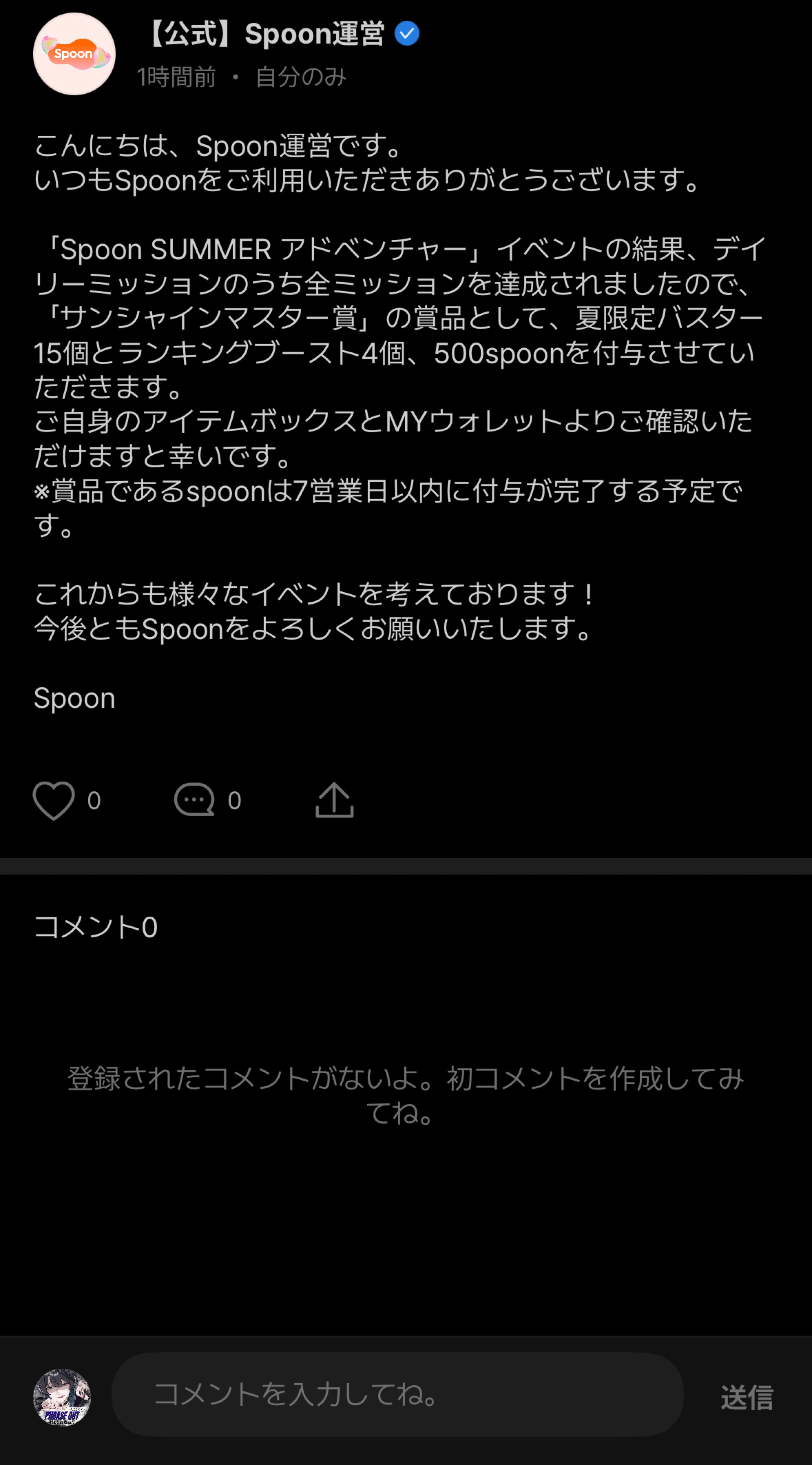
Task: Send the comment with 送信 button
Action: [x=747, y=1397]
